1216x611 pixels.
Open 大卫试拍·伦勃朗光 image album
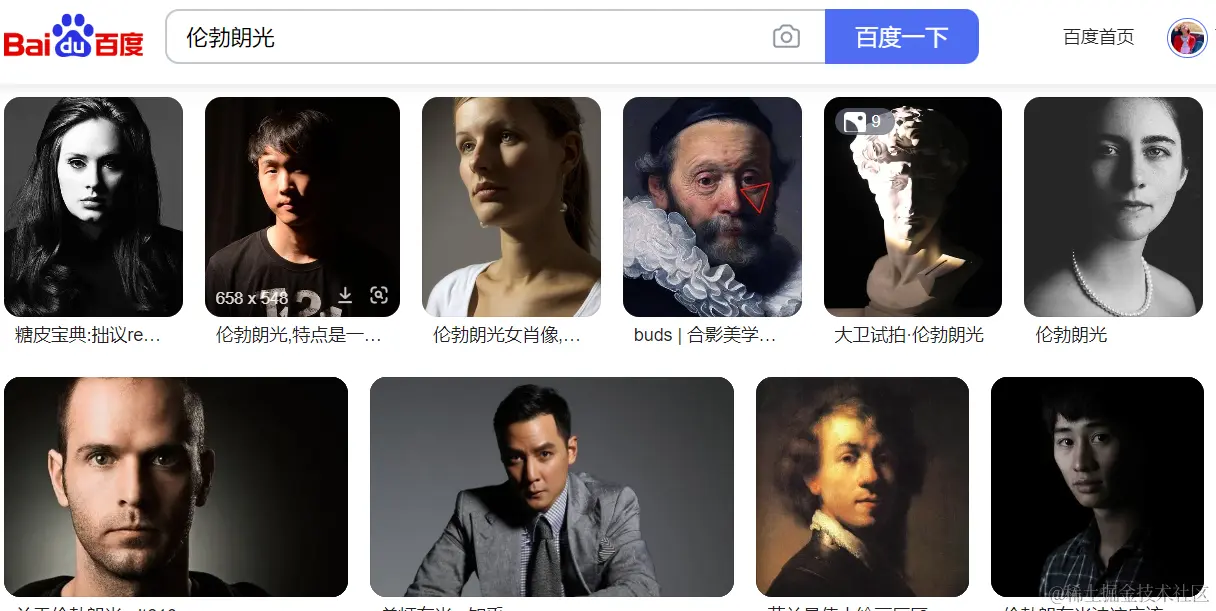click(x=912, y=207)
